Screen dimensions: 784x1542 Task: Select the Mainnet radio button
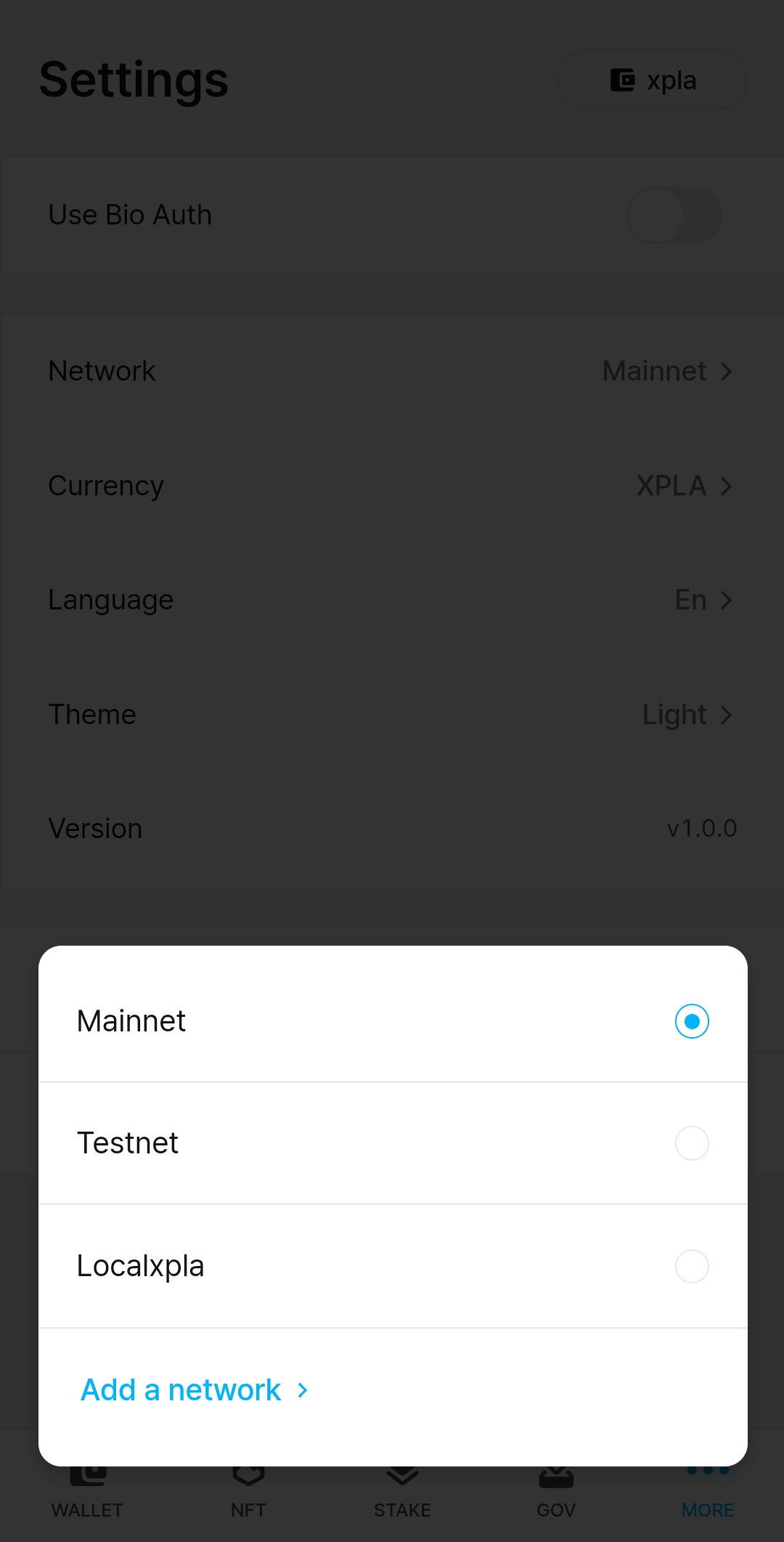click(691, 1021)
